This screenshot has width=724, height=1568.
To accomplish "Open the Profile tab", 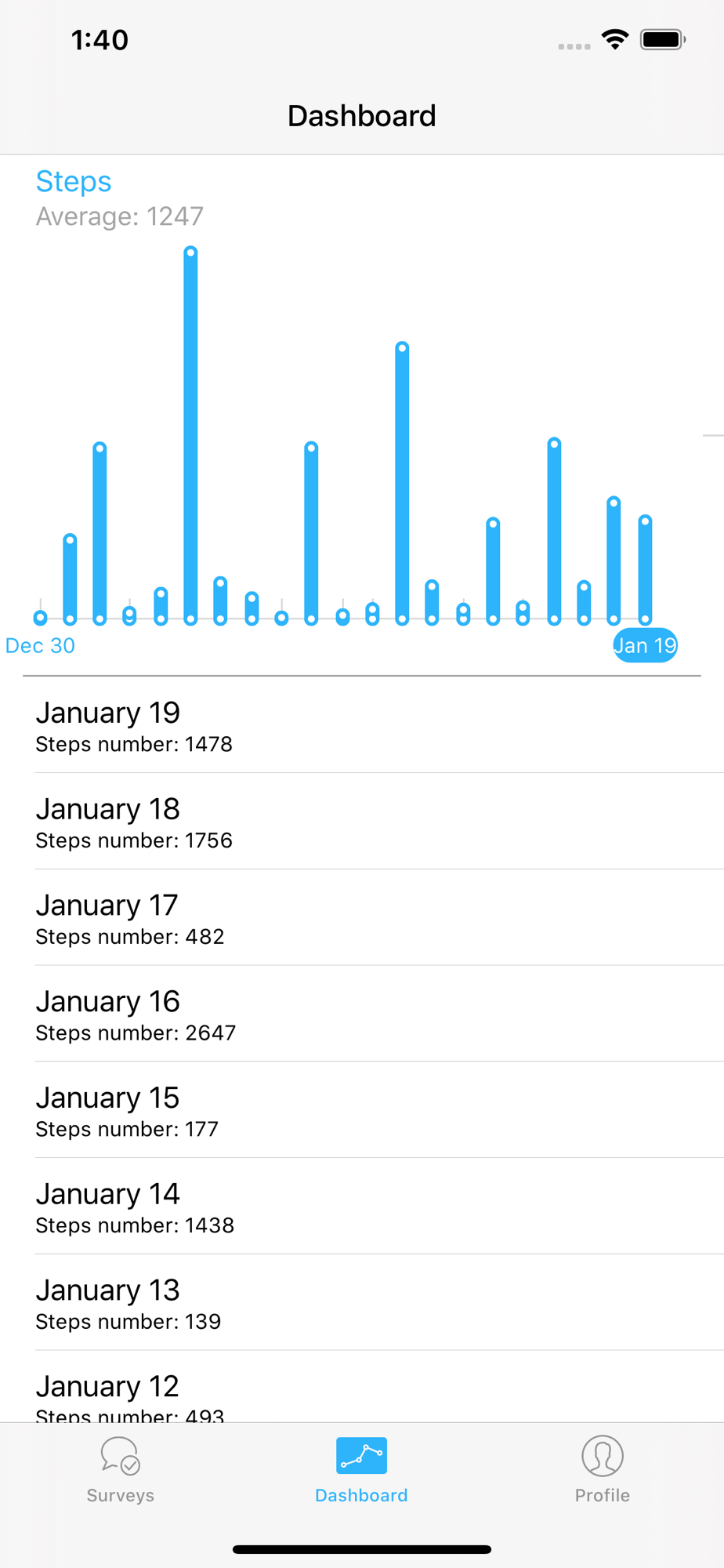I will click(602, 1470).
